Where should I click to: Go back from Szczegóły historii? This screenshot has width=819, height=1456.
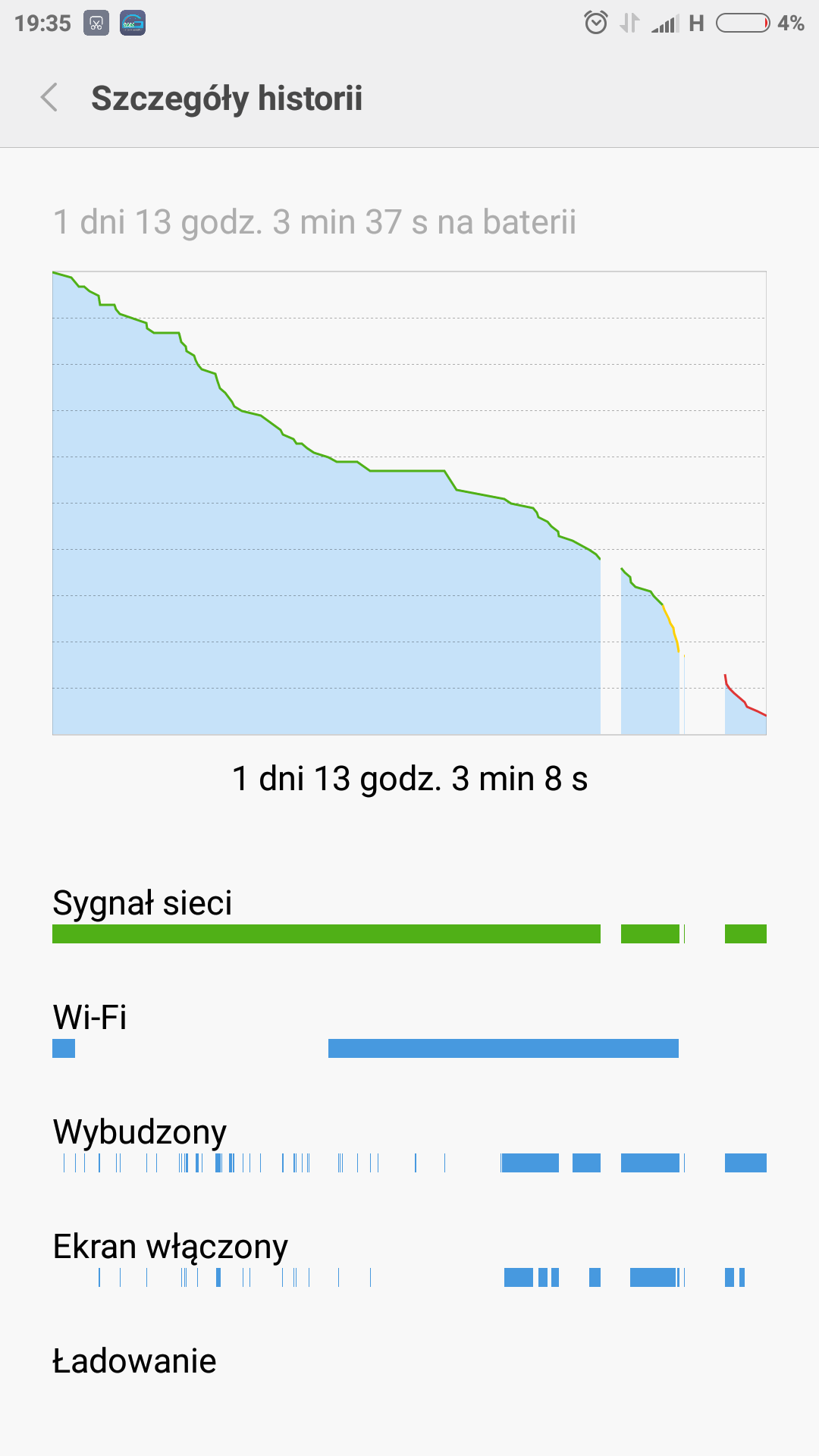[49, 98]
